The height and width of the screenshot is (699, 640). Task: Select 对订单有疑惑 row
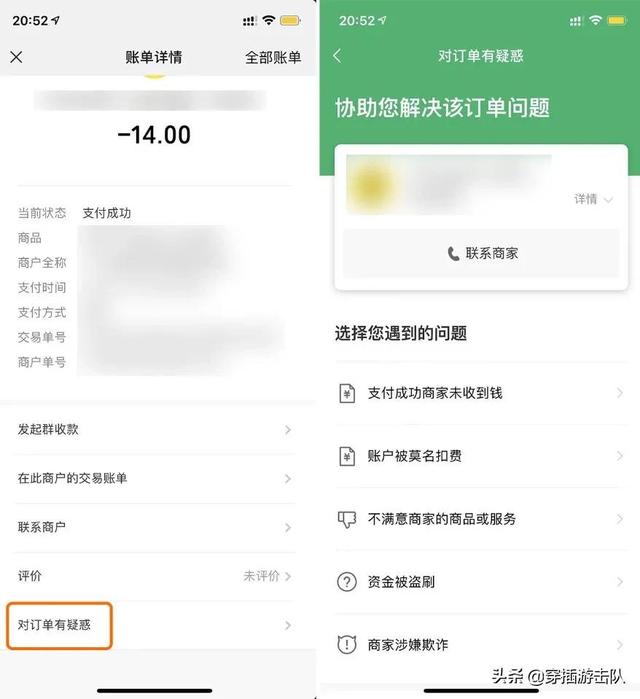(x=155, y=625)
